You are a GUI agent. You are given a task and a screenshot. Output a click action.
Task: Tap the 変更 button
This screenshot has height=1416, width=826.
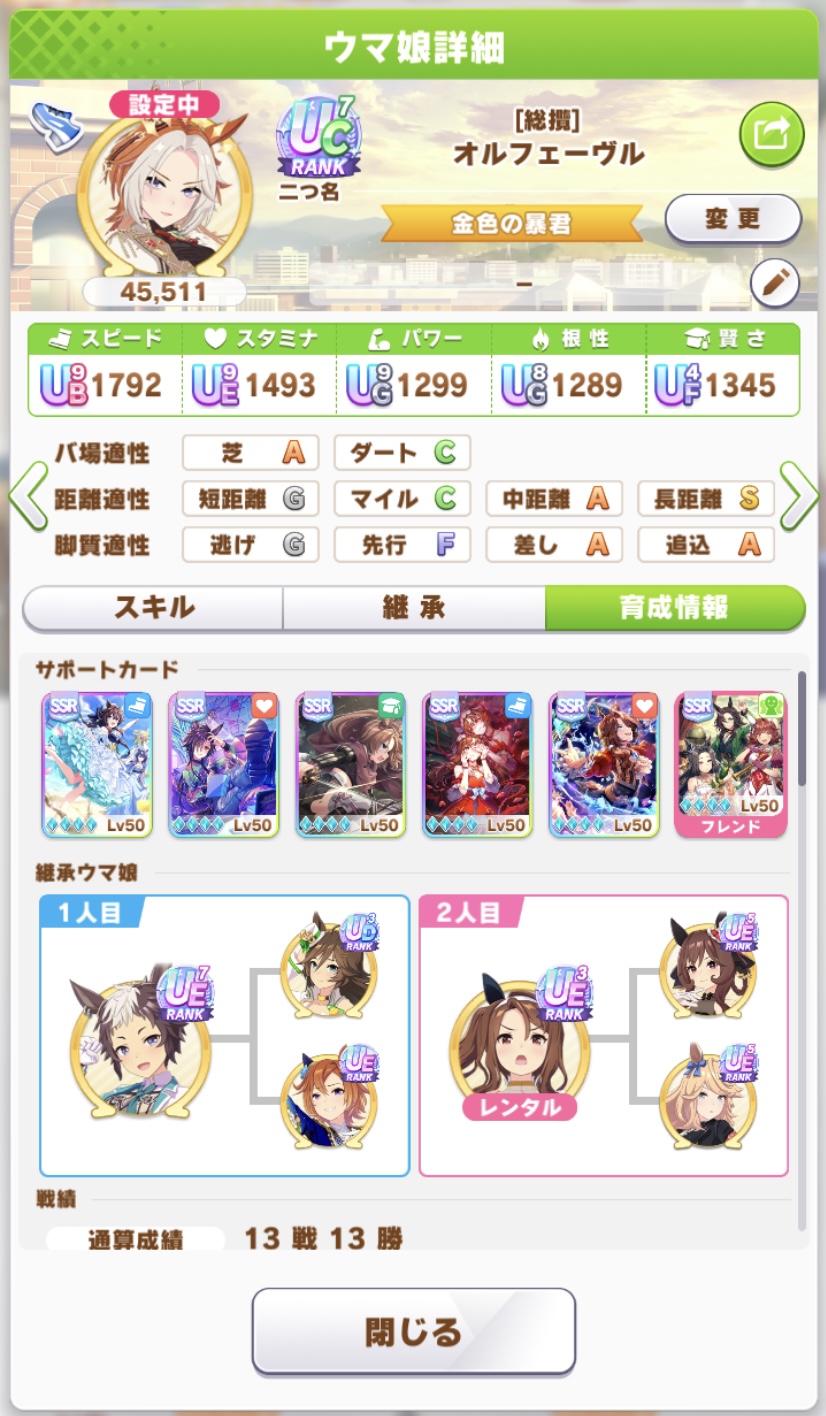click(x=732, y=219)
